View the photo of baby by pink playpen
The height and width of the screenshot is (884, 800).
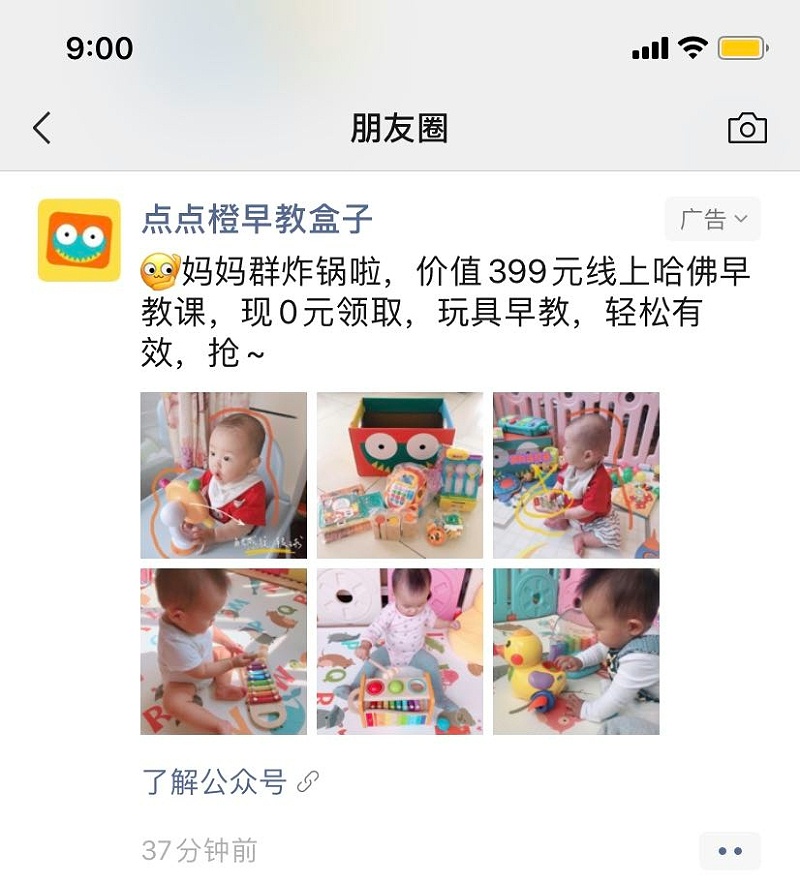point(576,475)
